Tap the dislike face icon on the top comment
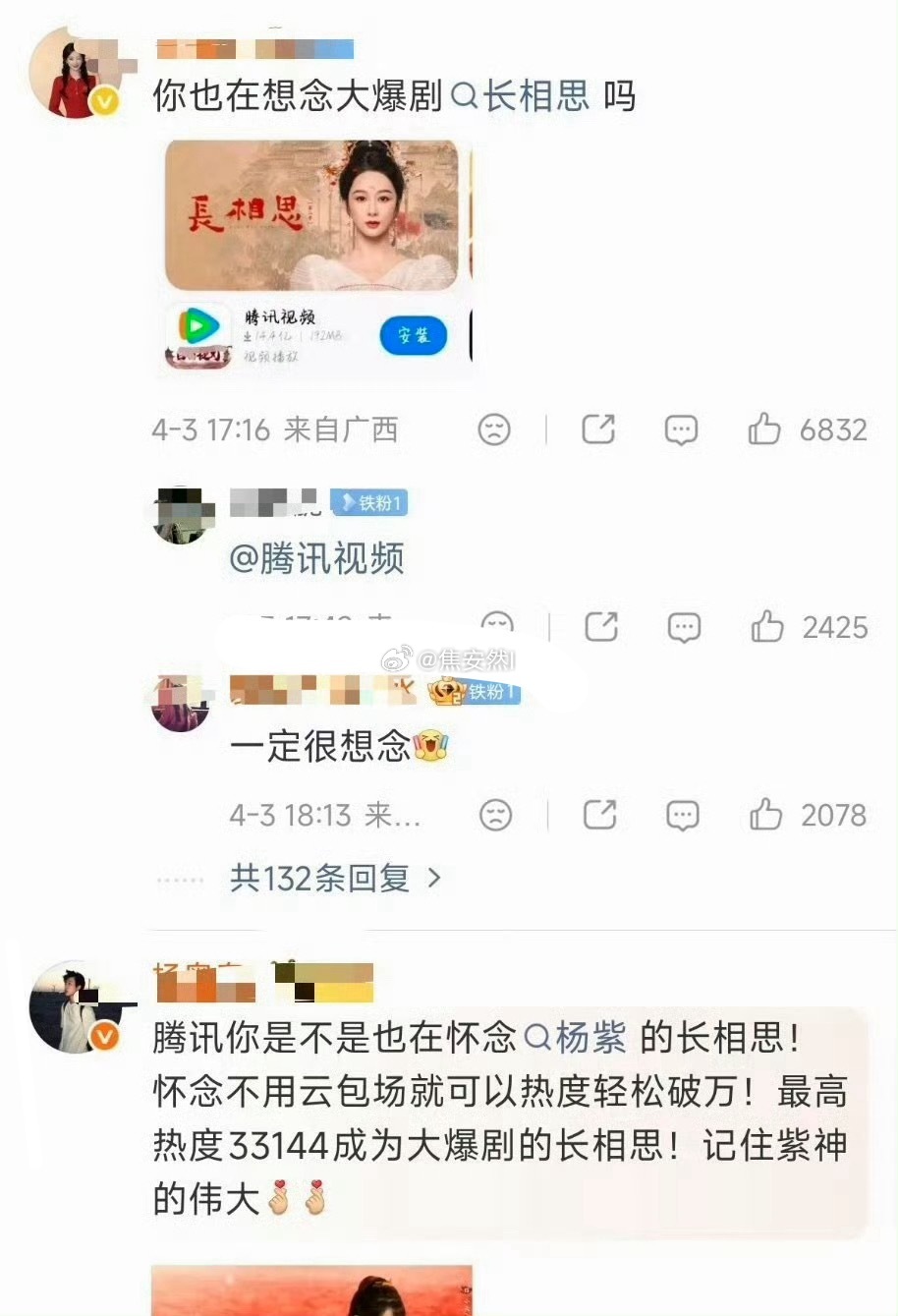898x1316 pixels. [x=496, y=429]
